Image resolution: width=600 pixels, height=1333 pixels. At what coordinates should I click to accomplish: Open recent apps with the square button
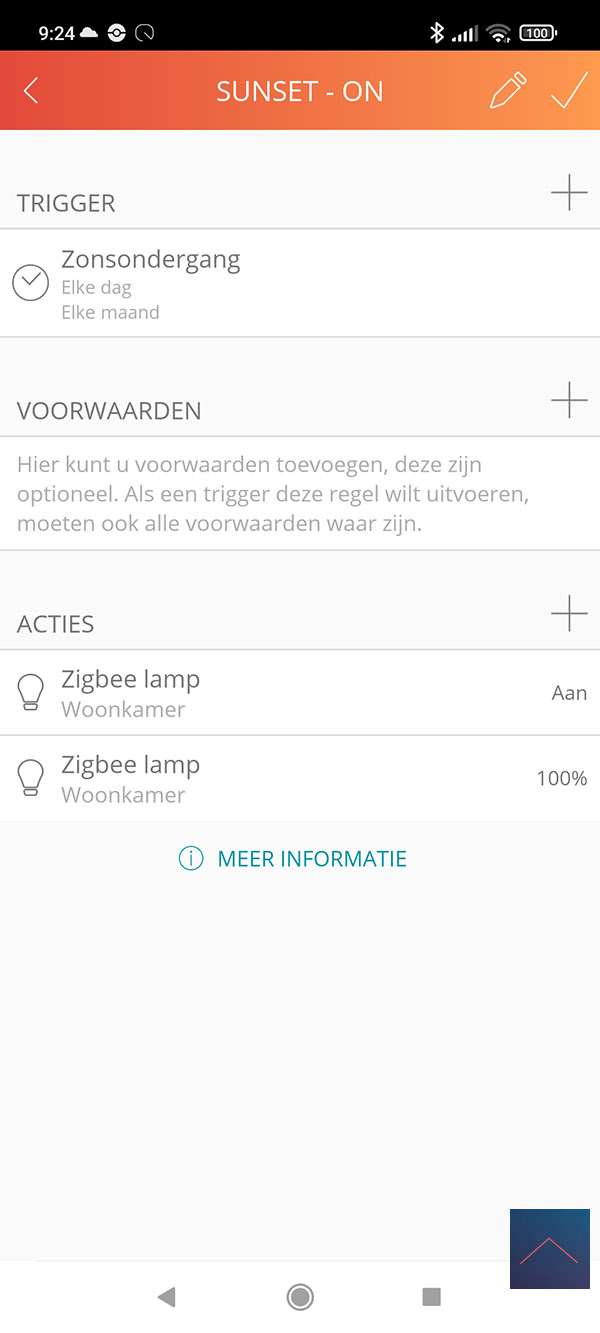click(431, 1297)
